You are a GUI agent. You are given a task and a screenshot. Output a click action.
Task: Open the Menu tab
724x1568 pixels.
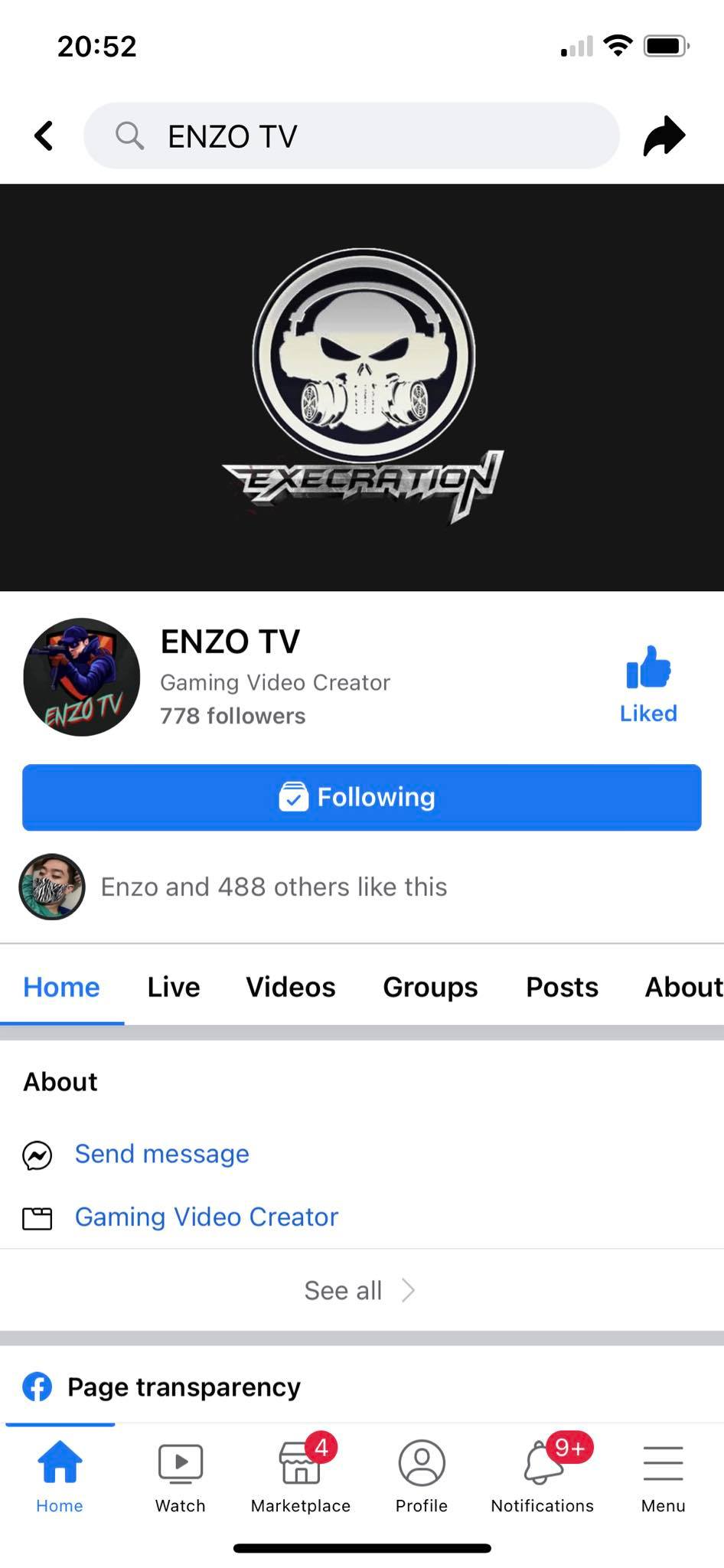663,1475
